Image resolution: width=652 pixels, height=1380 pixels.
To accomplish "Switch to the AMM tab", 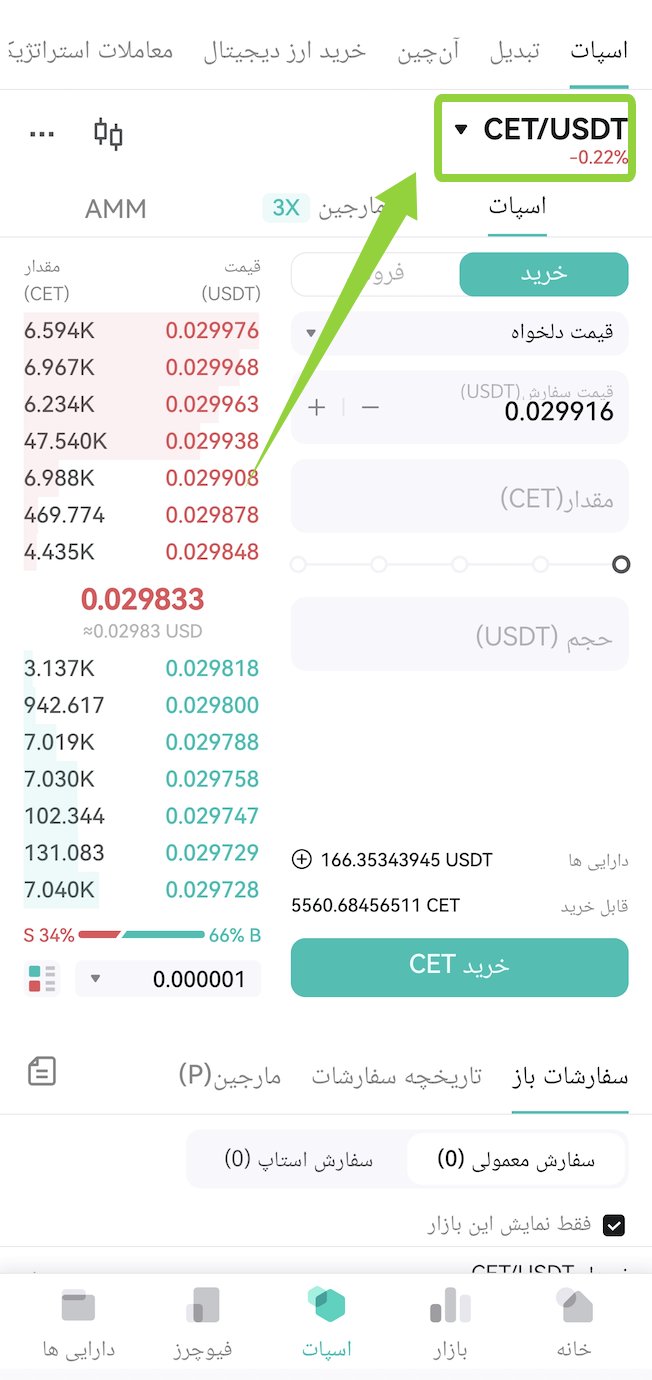I will coord(116,208).
